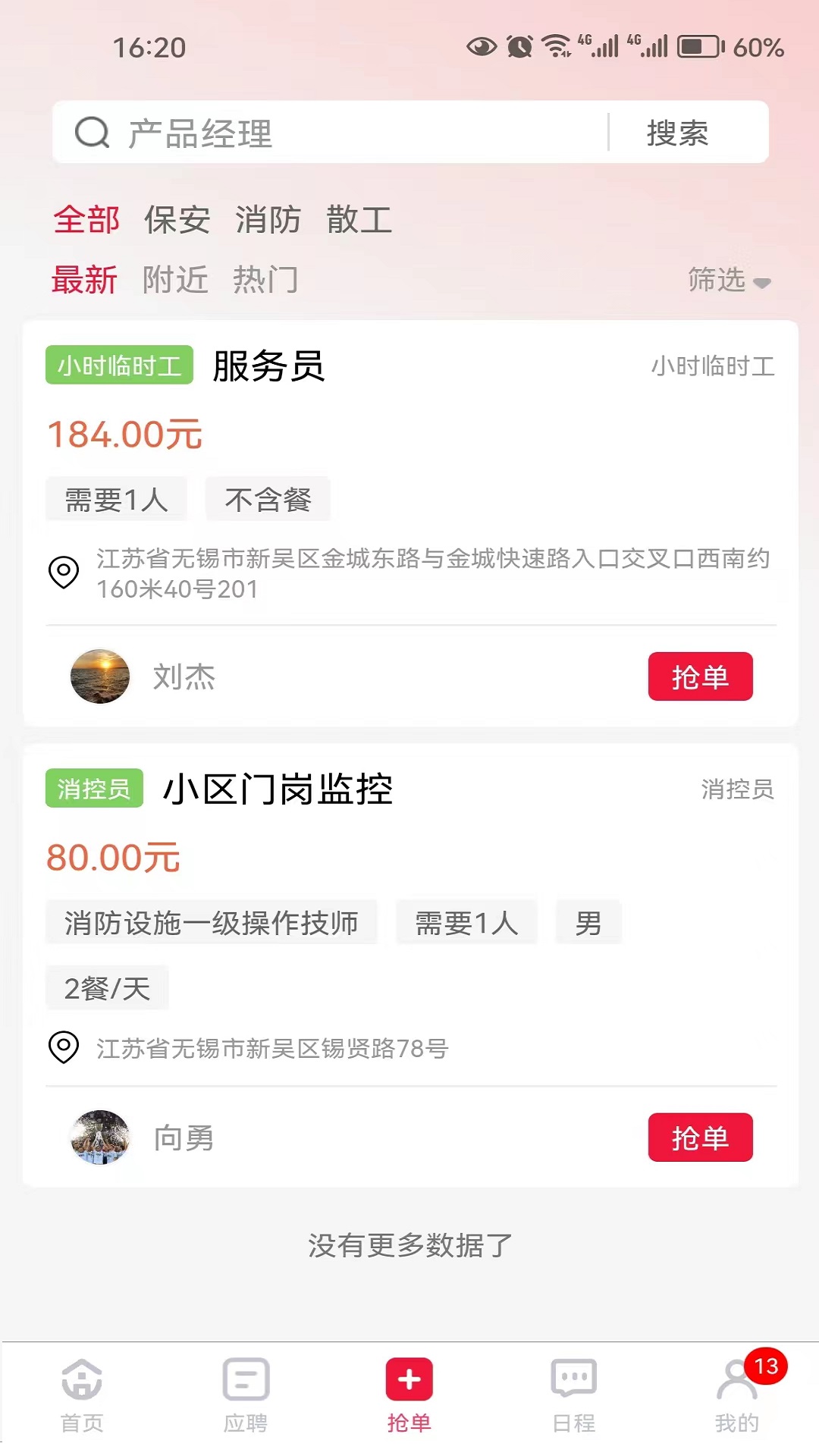Select the 保安 category
Image resolution: width=819 pixels, height=1456 pixels.
coord(177,219)
